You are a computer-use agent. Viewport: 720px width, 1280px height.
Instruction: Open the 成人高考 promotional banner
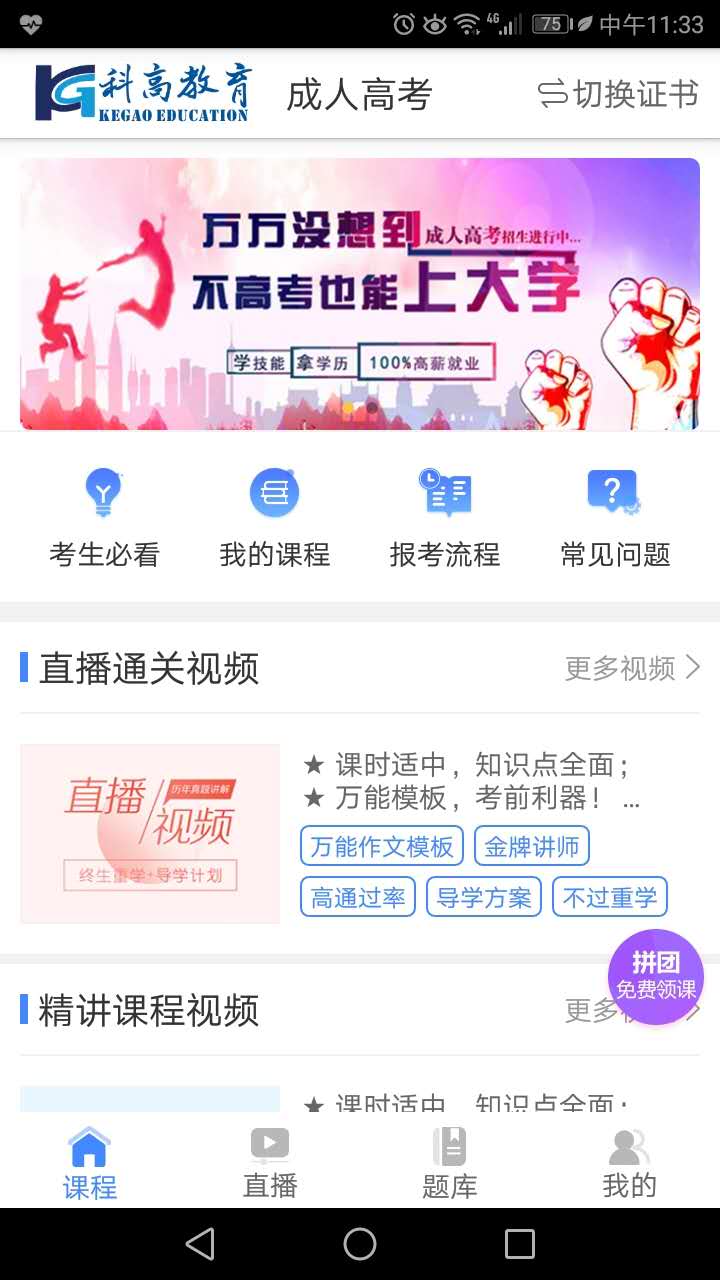(x=360, y=294)
